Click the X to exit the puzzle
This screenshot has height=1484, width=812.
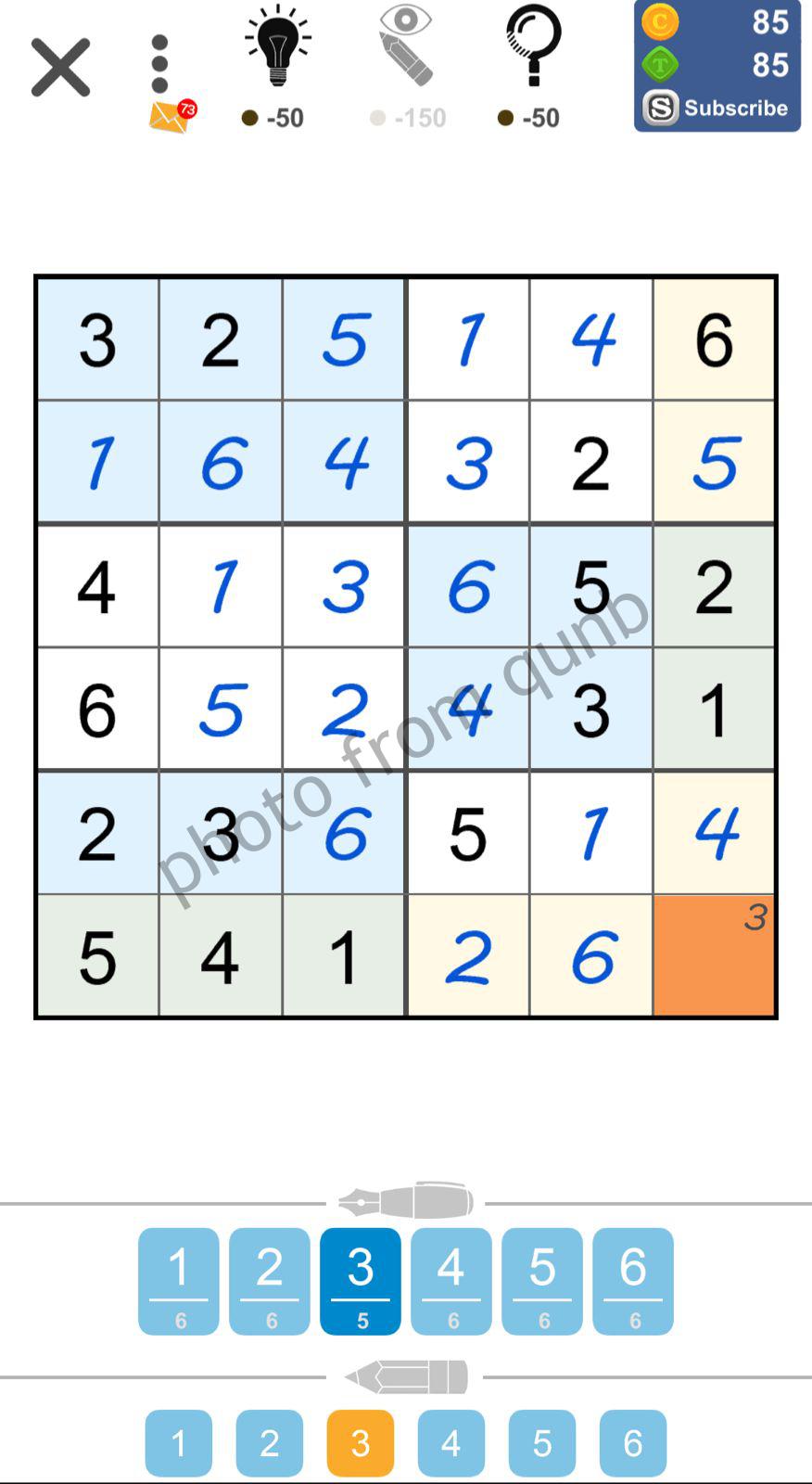click(x=59, y=68)
